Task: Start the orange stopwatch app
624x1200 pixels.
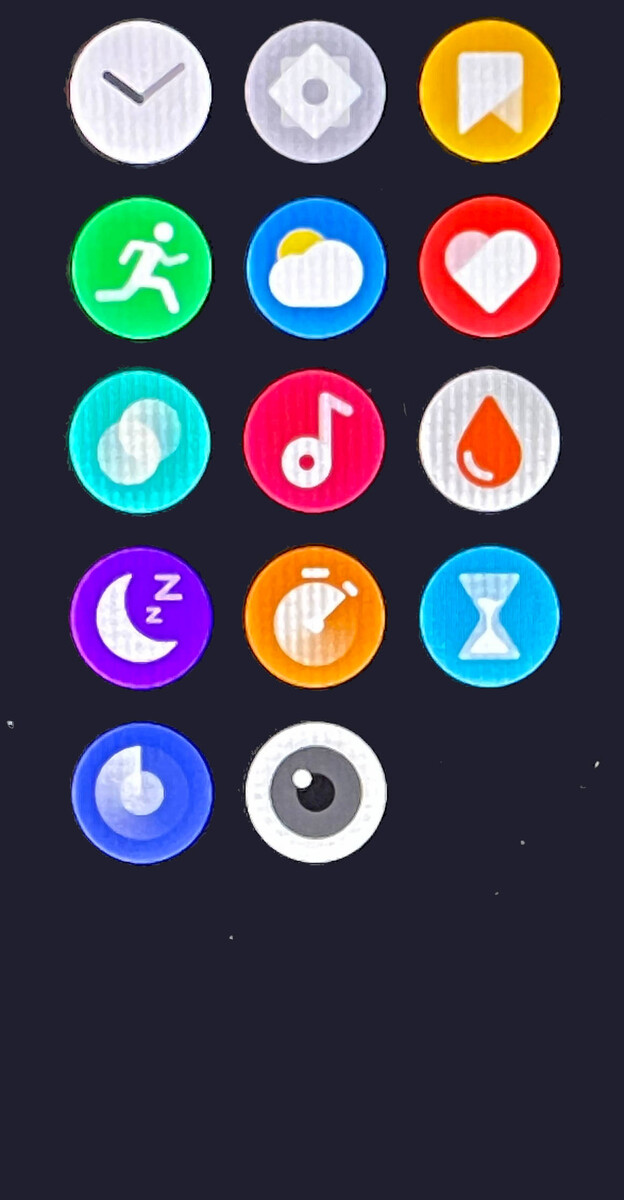Action: 315,617
